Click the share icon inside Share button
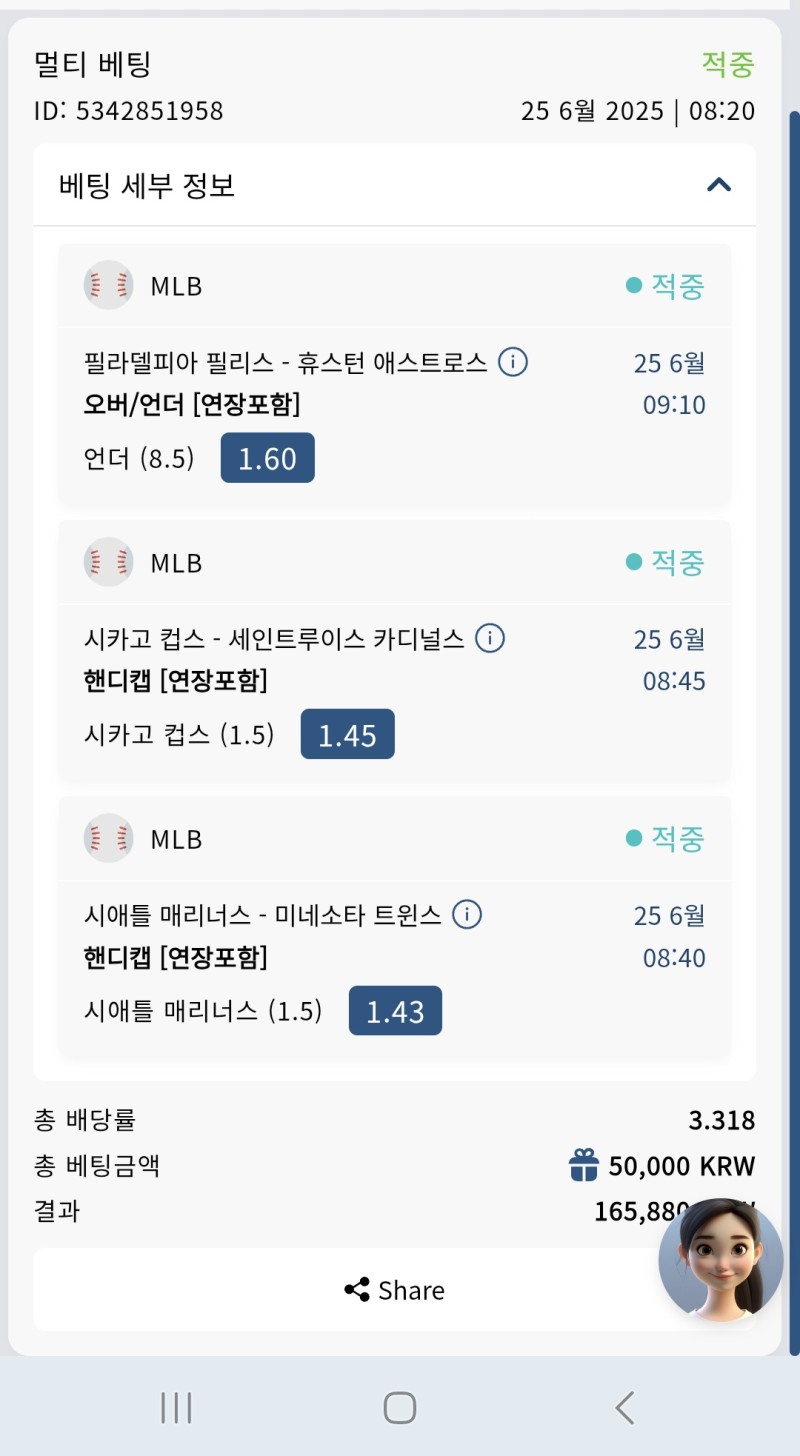 pyautogui.click(x=355, y=1290)
